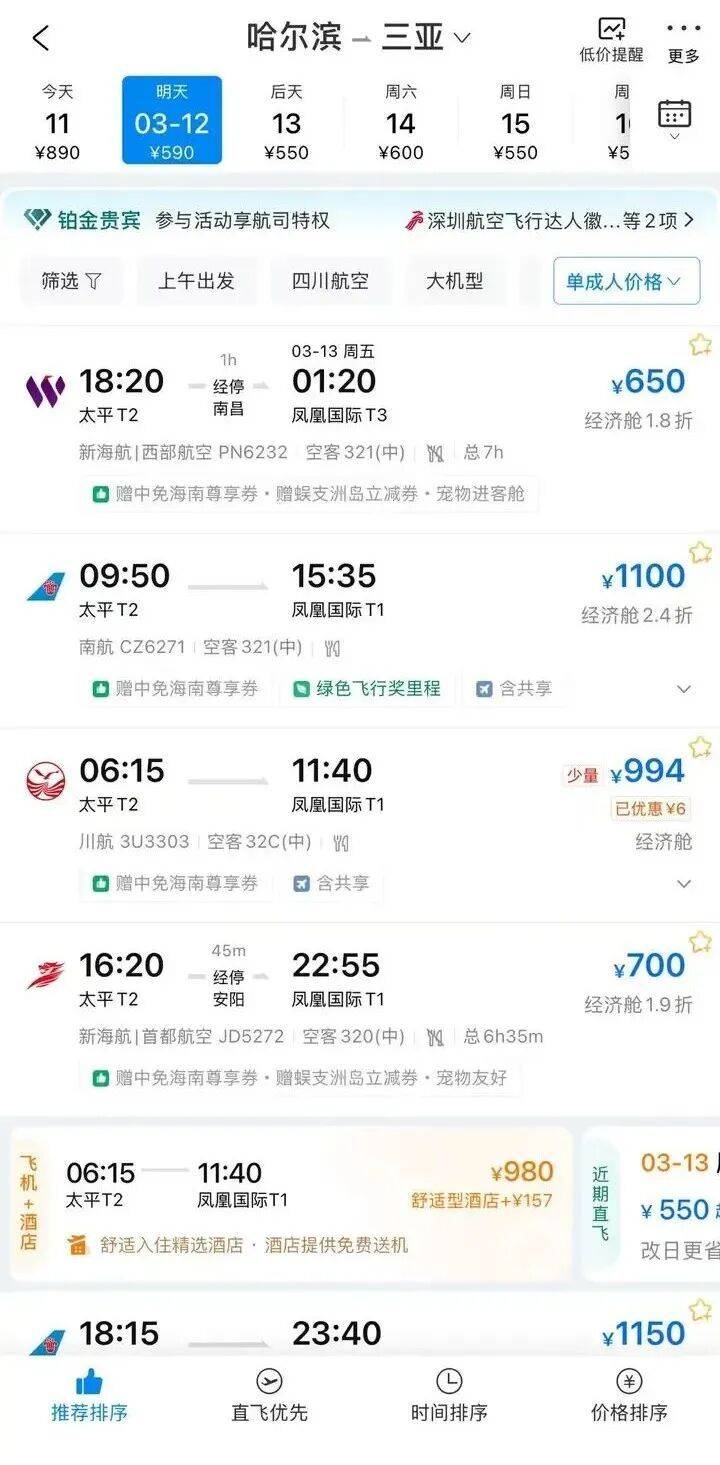The image size is (720, 1465).
Task: Open 单成人价格 price type dropdown
Action: click(x=626, y=281)
